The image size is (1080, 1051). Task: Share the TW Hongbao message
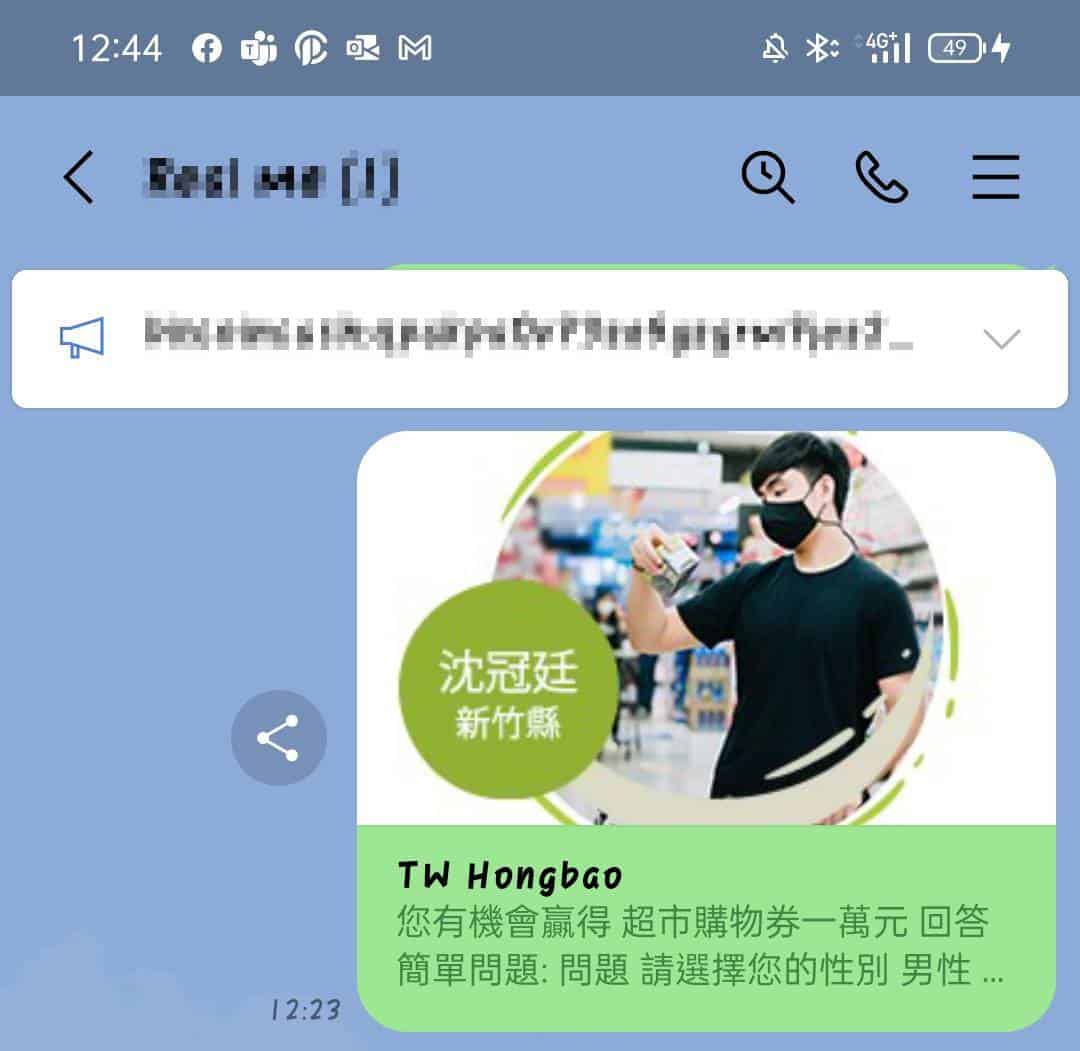point(278,738)
